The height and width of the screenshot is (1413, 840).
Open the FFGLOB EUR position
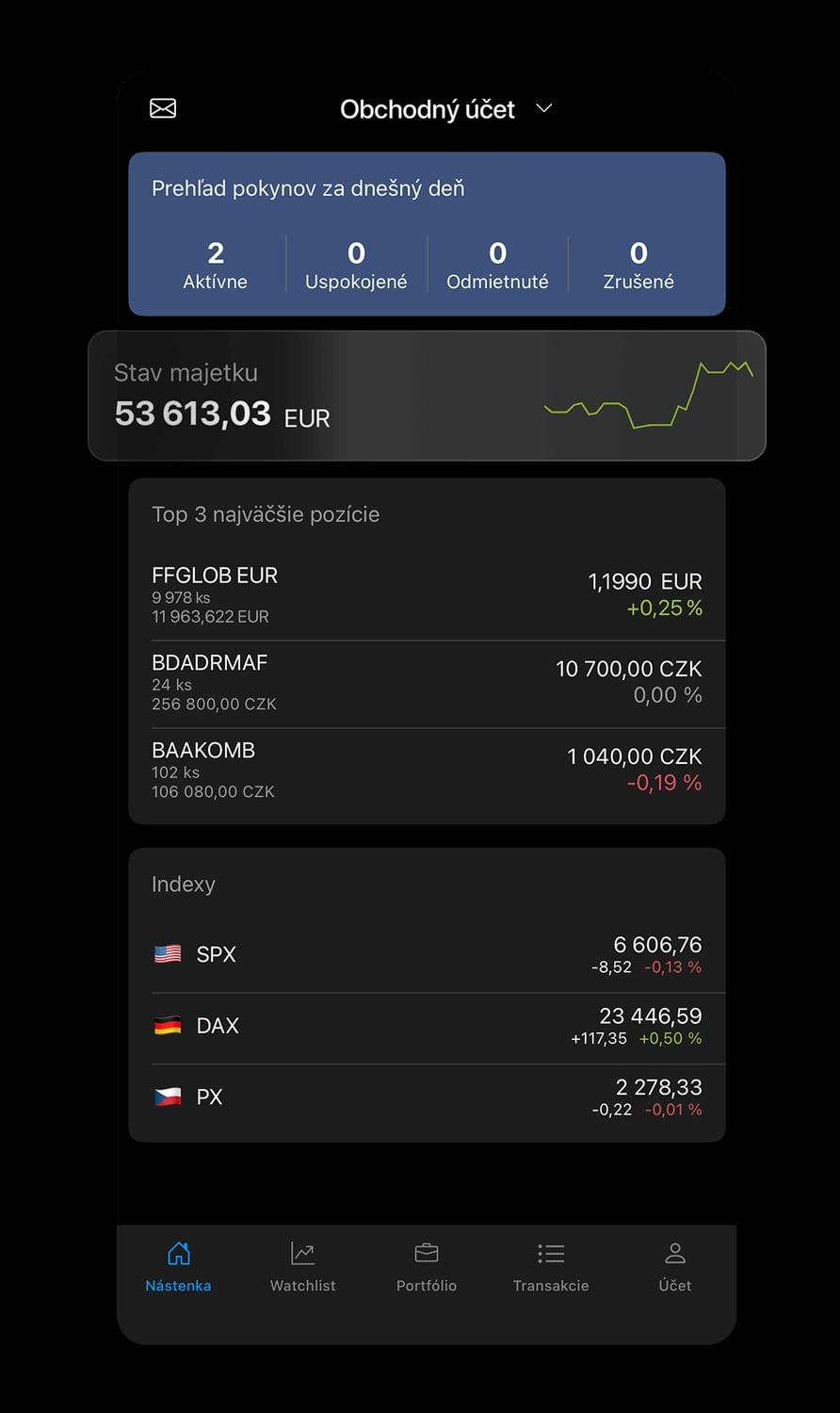coord(426,592)
